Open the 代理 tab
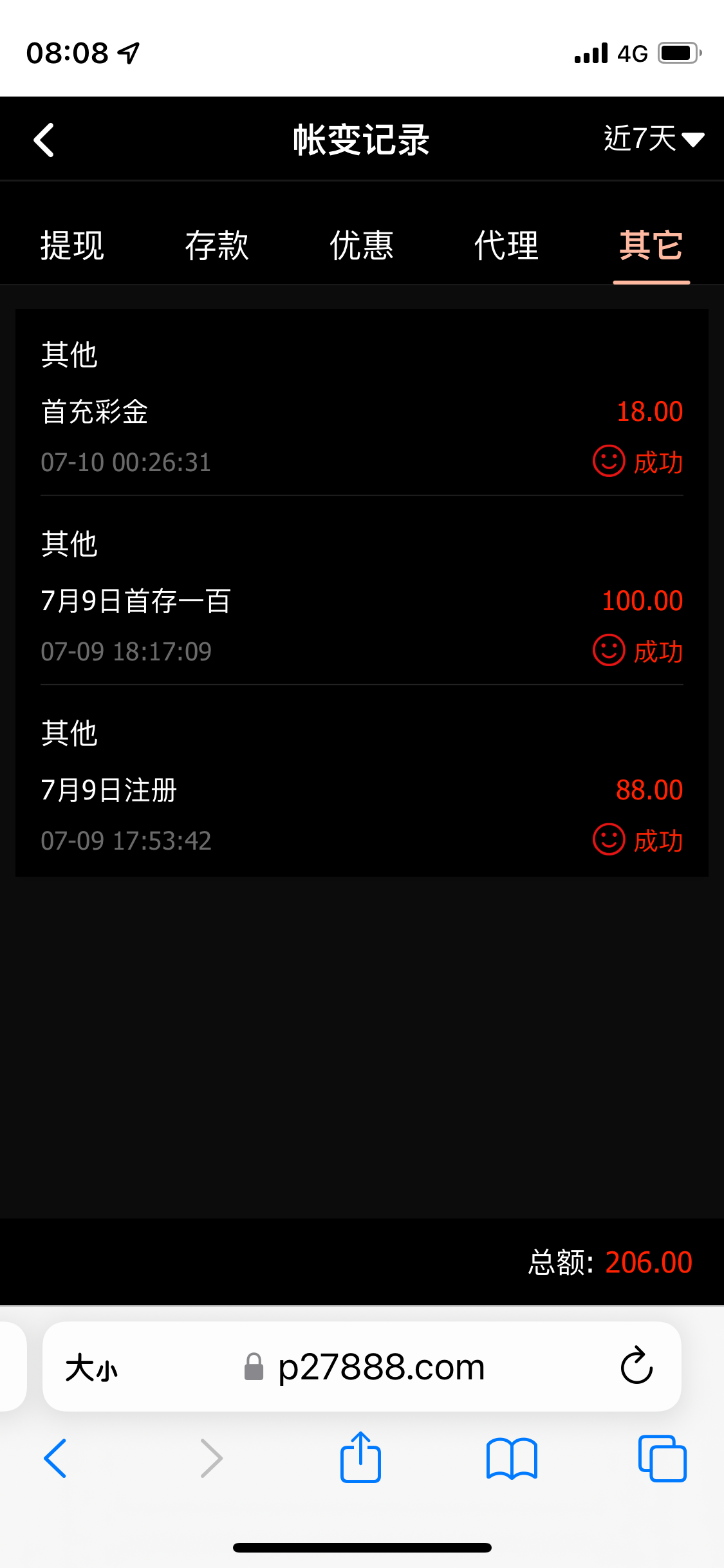Viewport: 724px width, 1568px height. (506, 245)
